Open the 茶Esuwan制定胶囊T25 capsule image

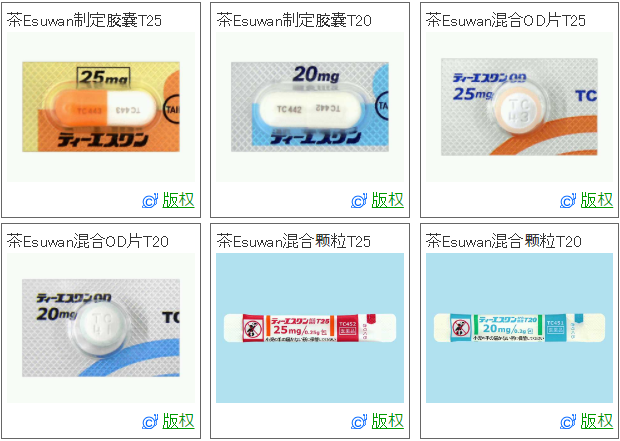[x=100, y=107]
